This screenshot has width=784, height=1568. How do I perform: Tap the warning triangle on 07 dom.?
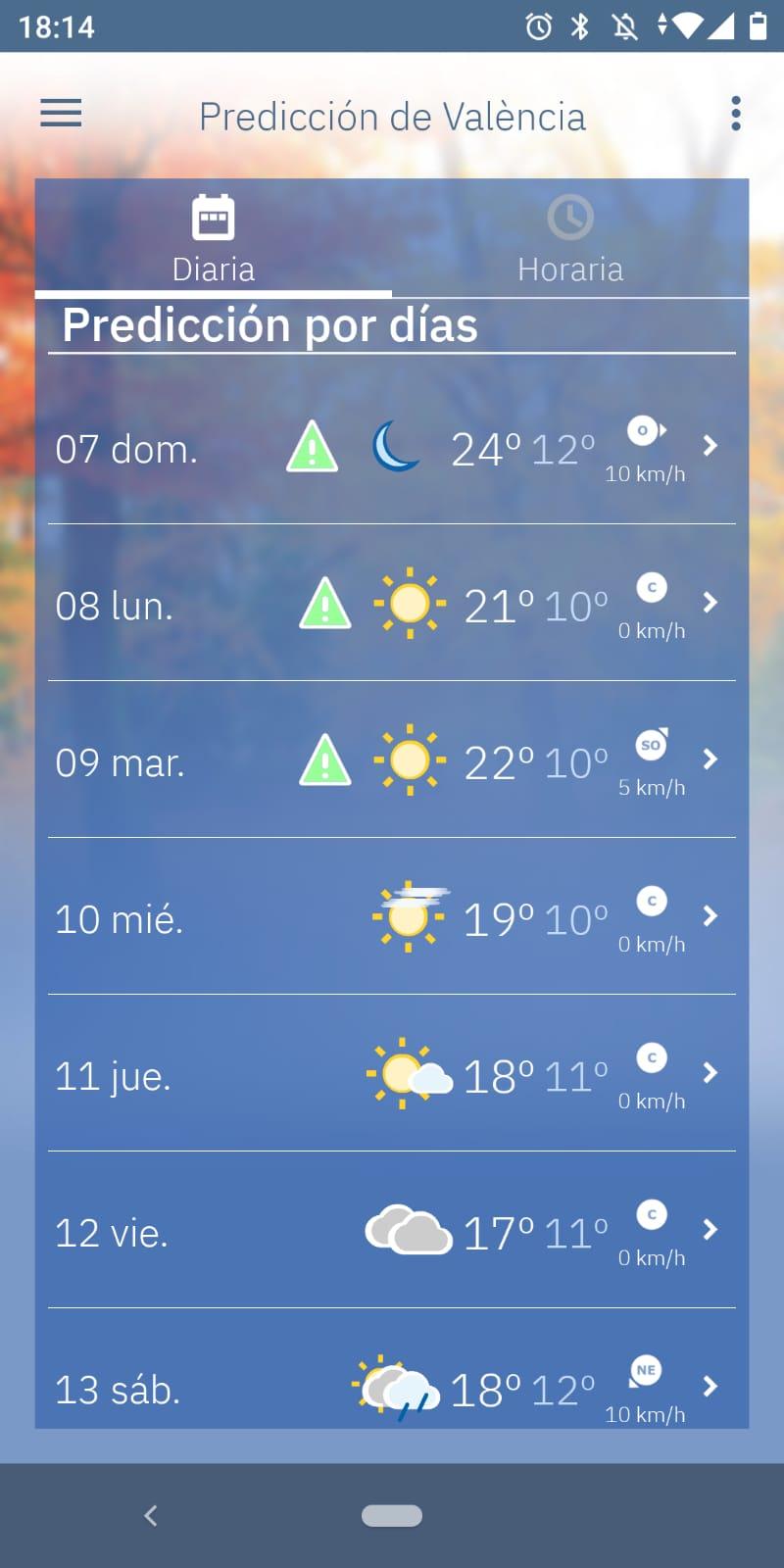pos(312,448)
